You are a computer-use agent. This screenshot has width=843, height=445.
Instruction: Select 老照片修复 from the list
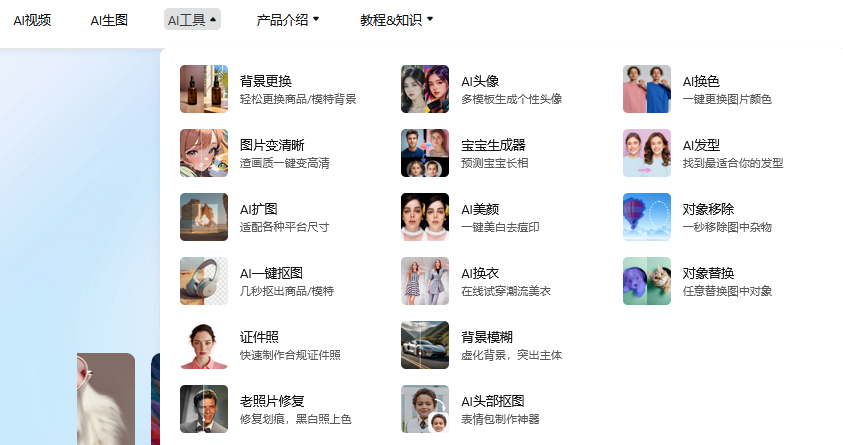click(x=271, y=401)
